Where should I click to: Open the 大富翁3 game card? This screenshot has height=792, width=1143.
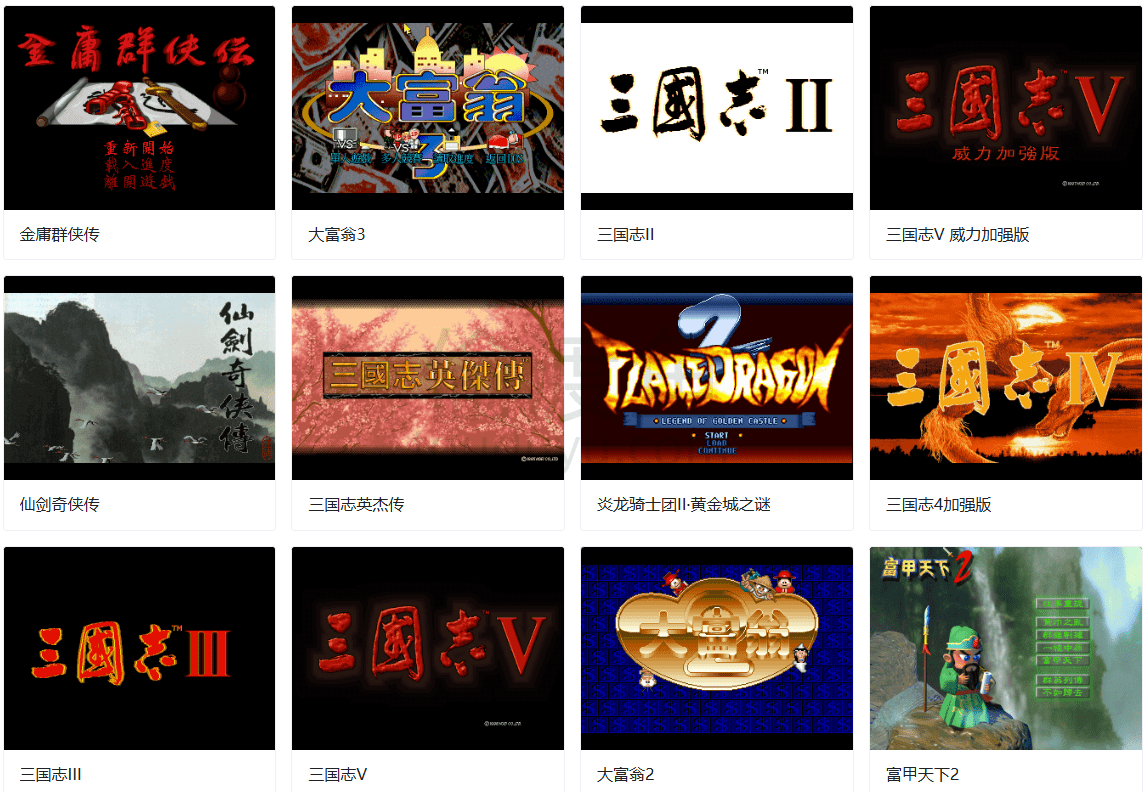[428, 132]
